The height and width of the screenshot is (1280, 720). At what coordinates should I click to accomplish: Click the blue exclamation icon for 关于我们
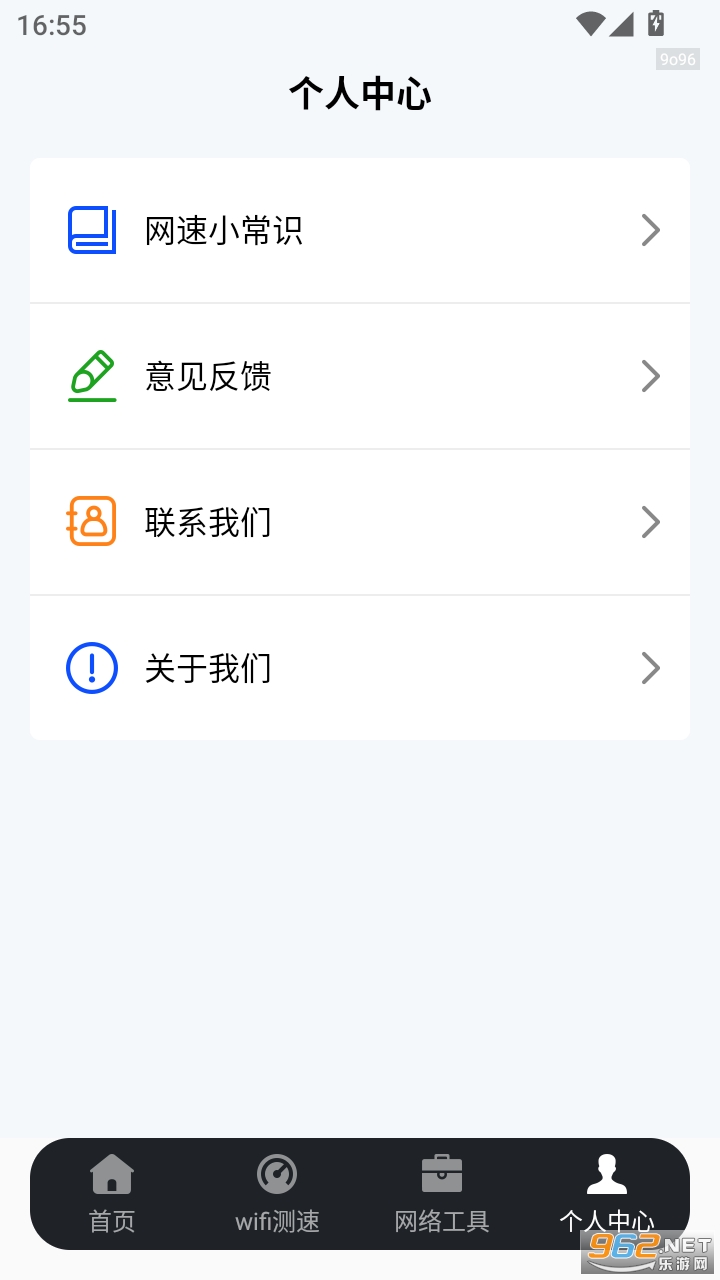tap(91, 668)
